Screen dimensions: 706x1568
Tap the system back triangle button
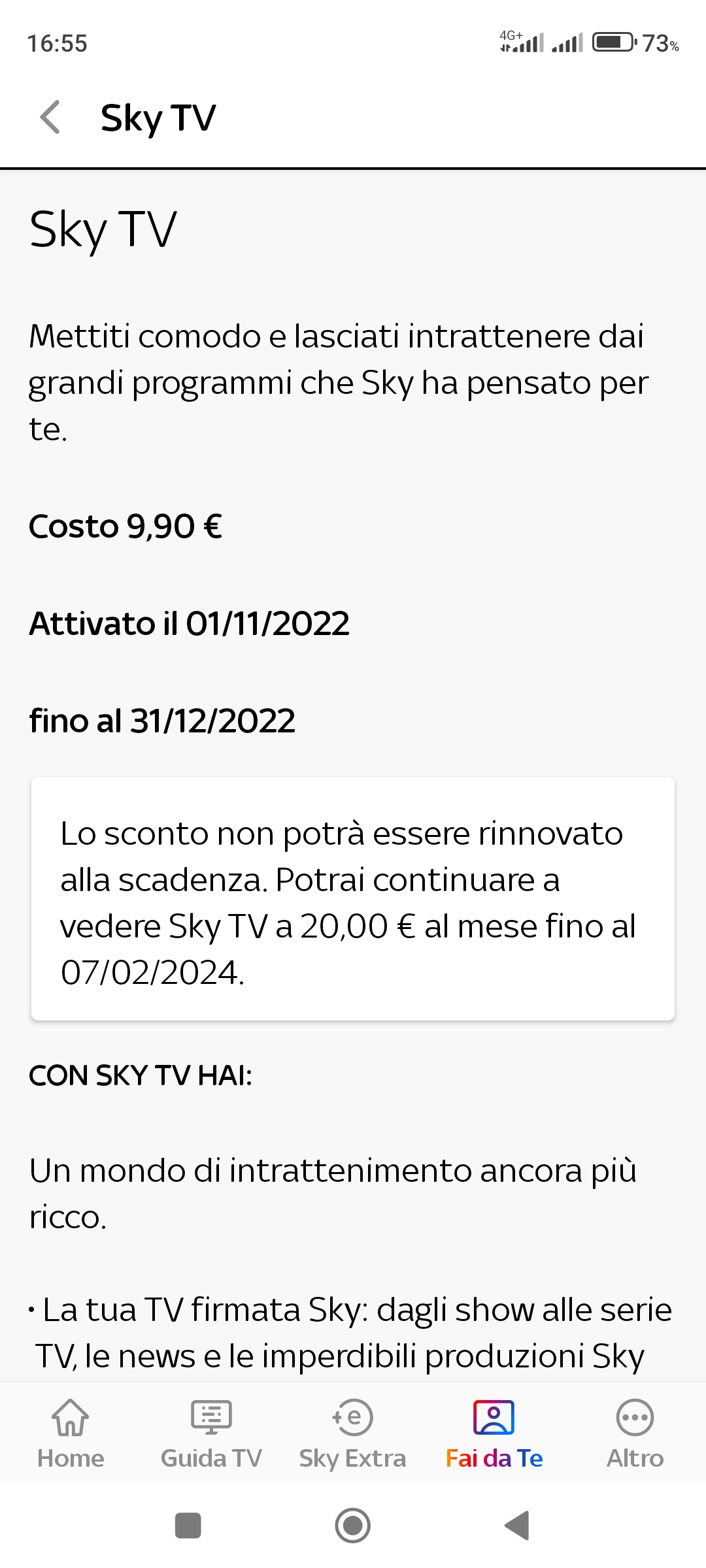pos(517,1526)
